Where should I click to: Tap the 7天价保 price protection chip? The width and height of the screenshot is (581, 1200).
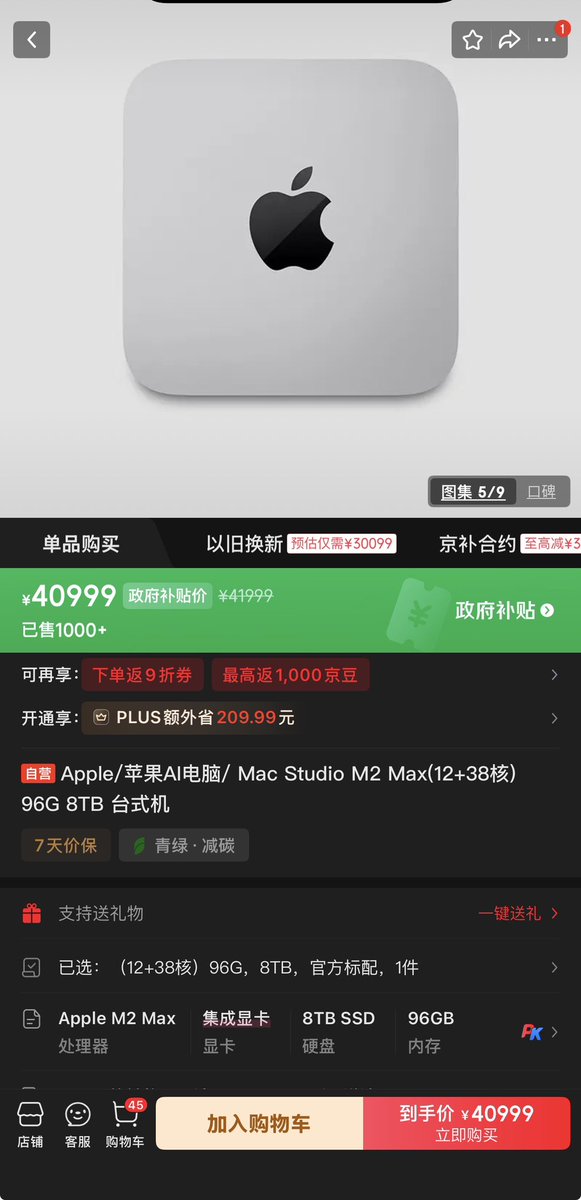[x=66, y=845]
